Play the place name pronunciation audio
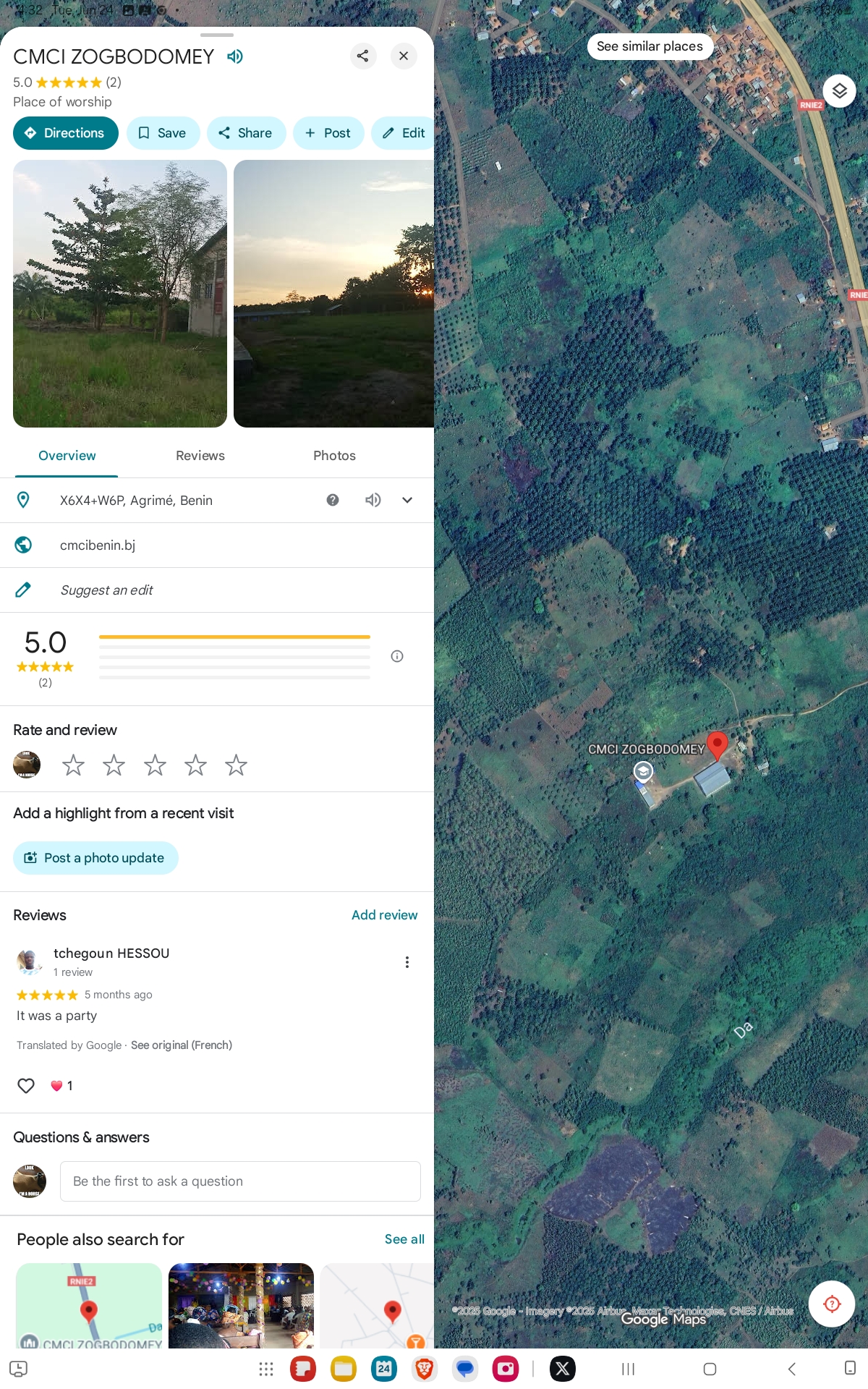The width and height of the screenshot is (868, 1389). pos(235,56)
